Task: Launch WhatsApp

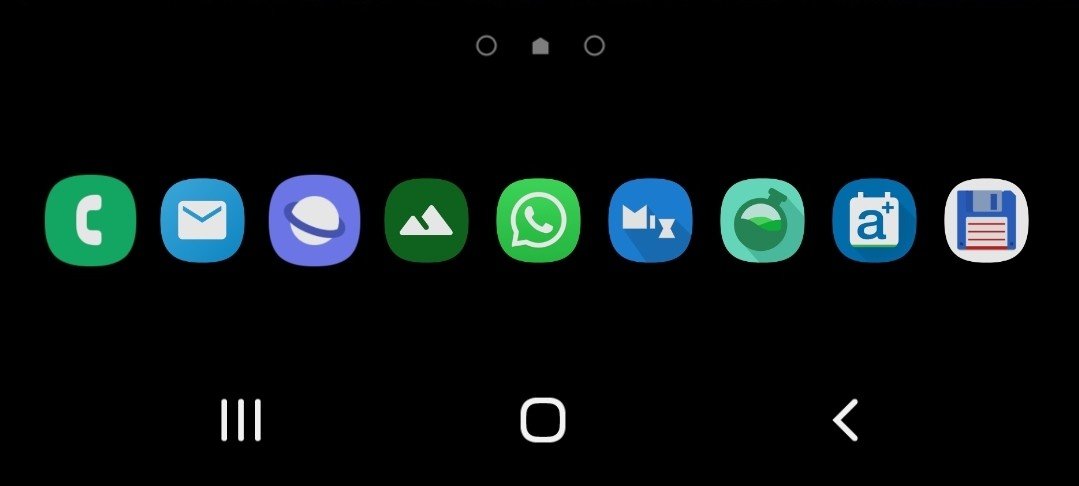Action: coord(538,221)
